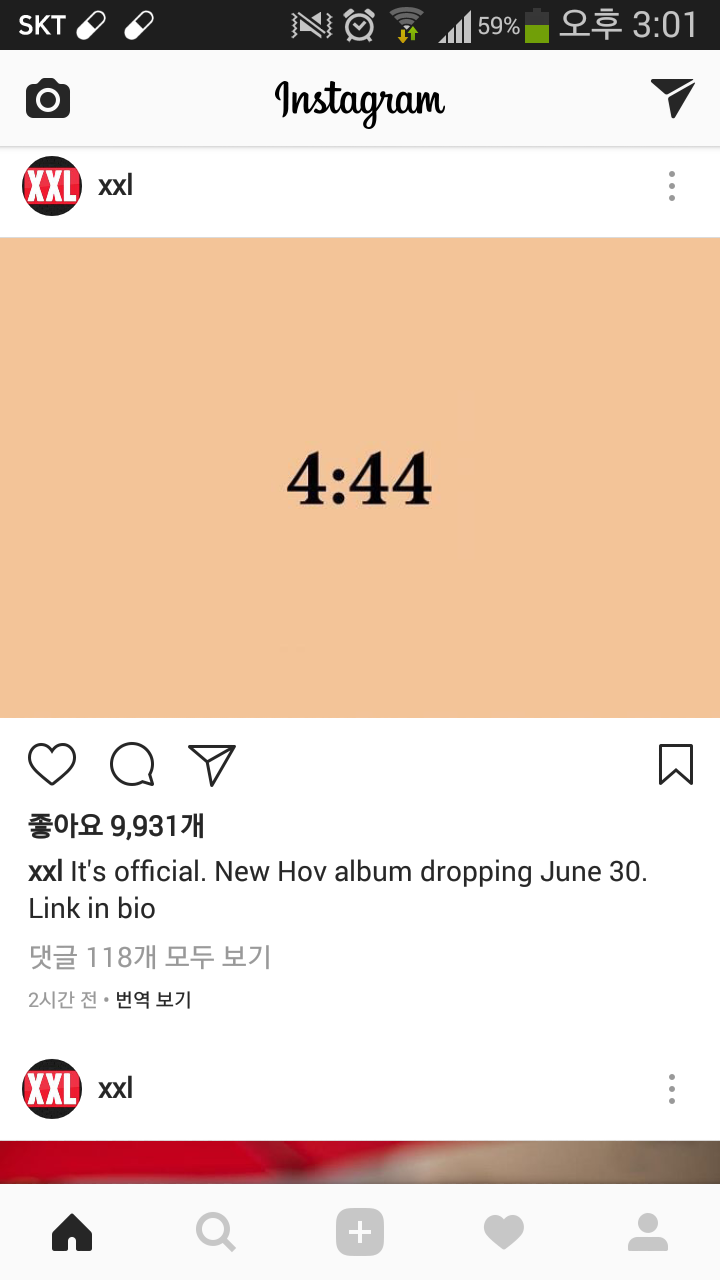This screenshot has width=720, height=1280.
Task: Tap 좋아요 9,931개 to see who liked
Action: tap(114, 826)
